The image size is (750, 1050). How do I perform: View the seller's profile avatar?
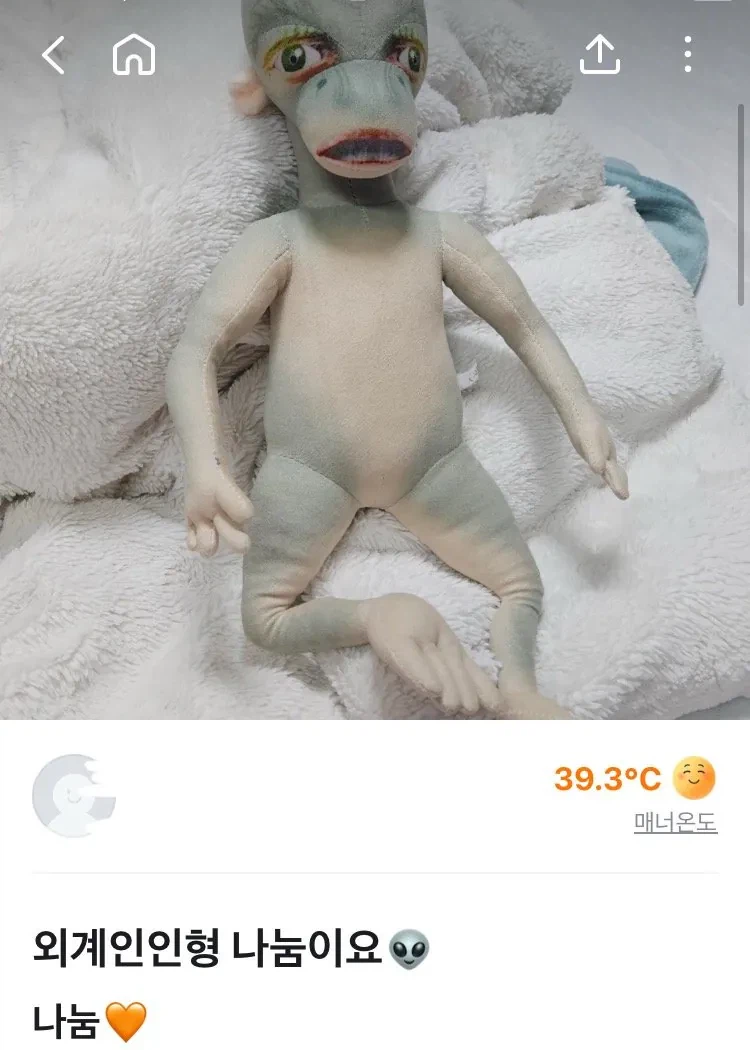(x=73, y=796)
